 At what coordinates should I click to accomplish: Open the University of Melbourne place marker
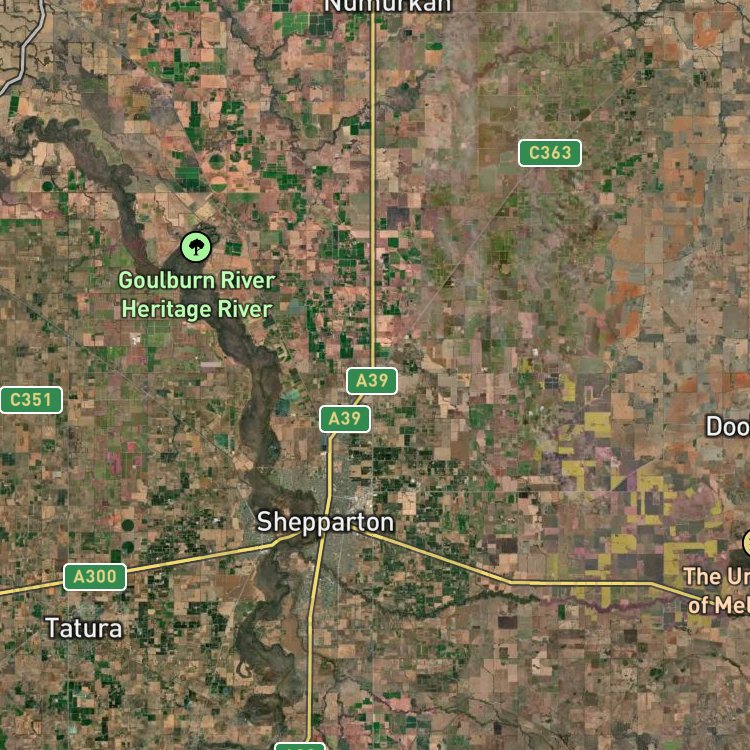tap(745, 543)
